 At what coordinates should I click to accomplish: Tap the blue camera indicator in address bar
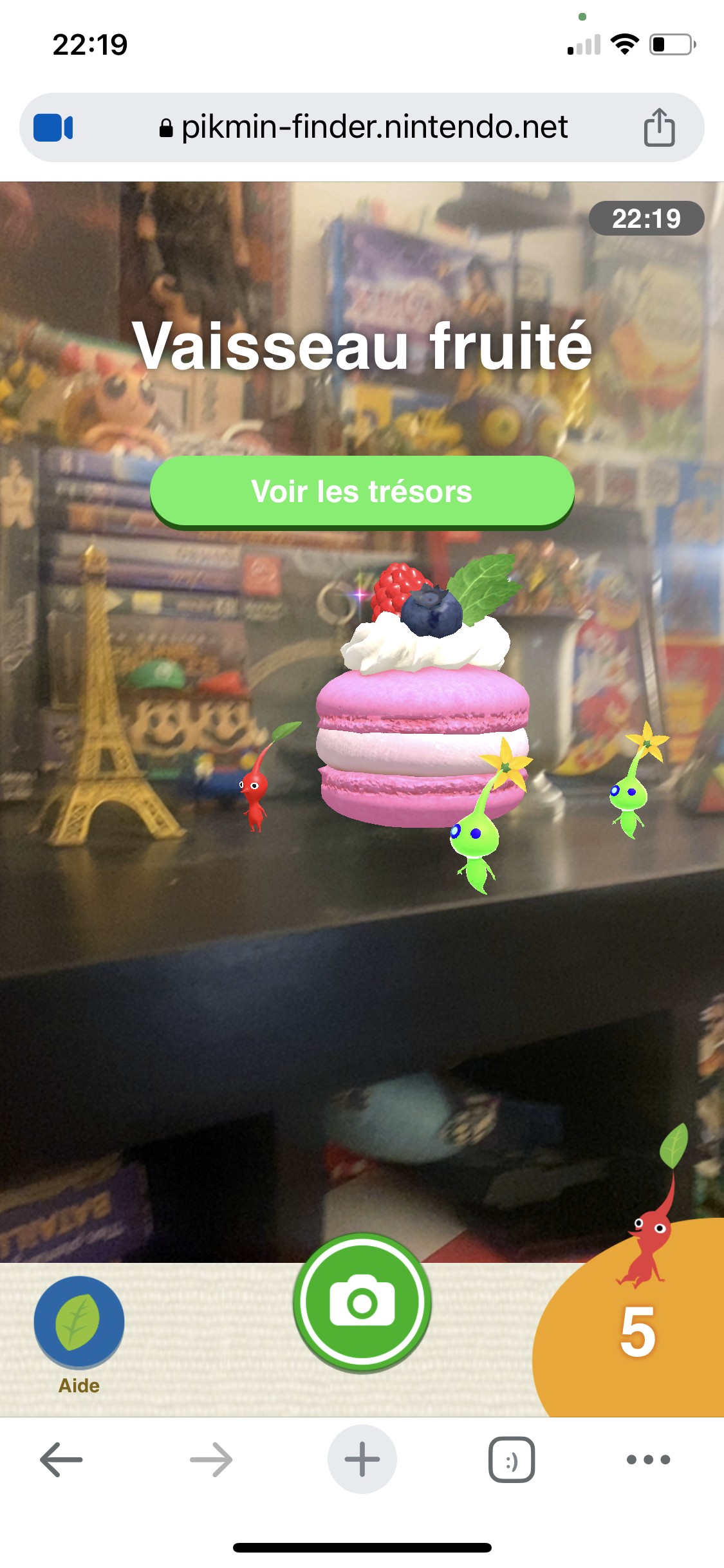53,127
